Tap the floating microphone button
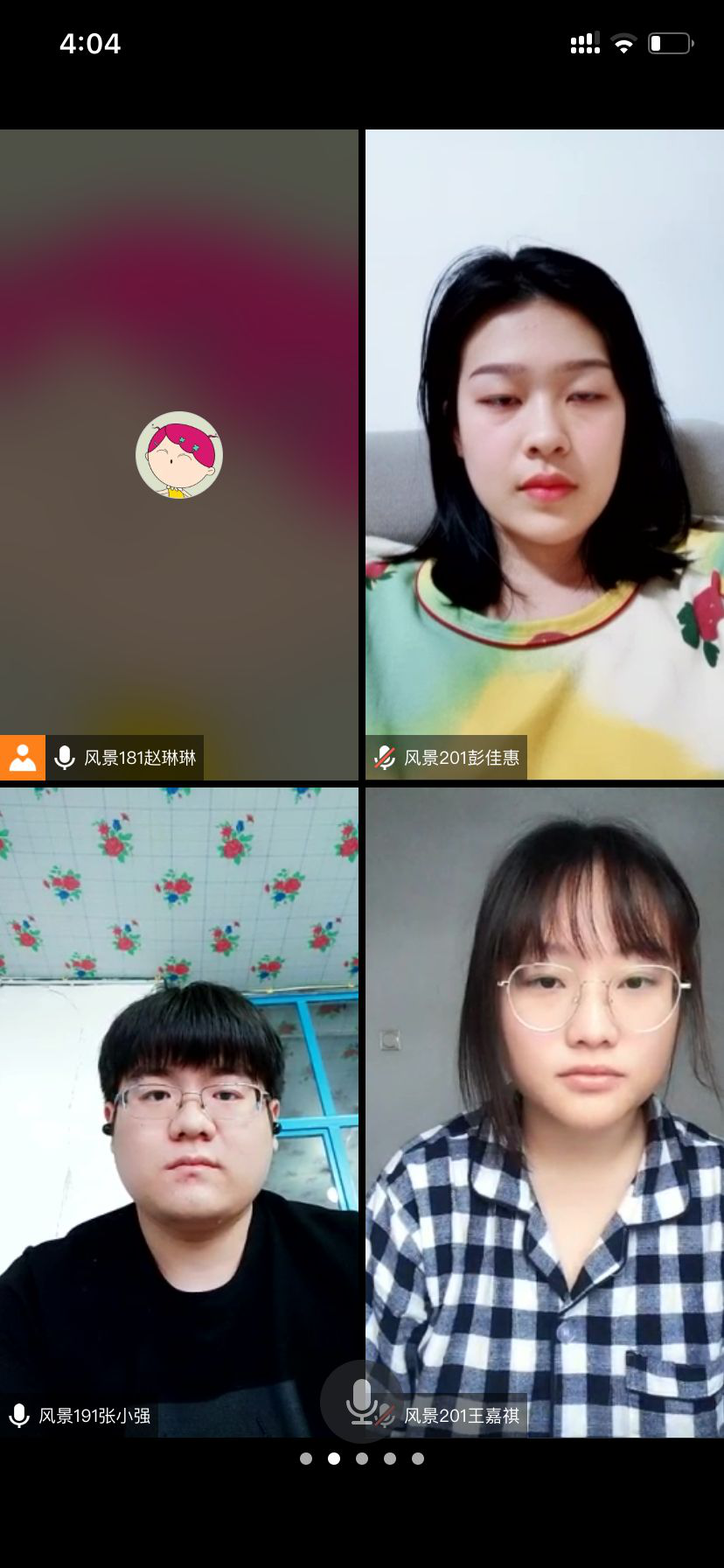Screen dimensions: 724x1568 click(362, 1401)
